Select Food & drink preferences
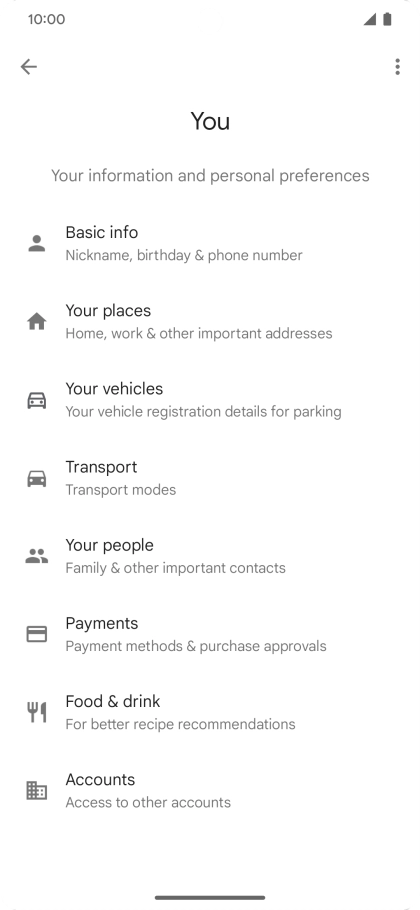Screen dimensions: 420x910 pyautogui.click(x=210, y=712)
